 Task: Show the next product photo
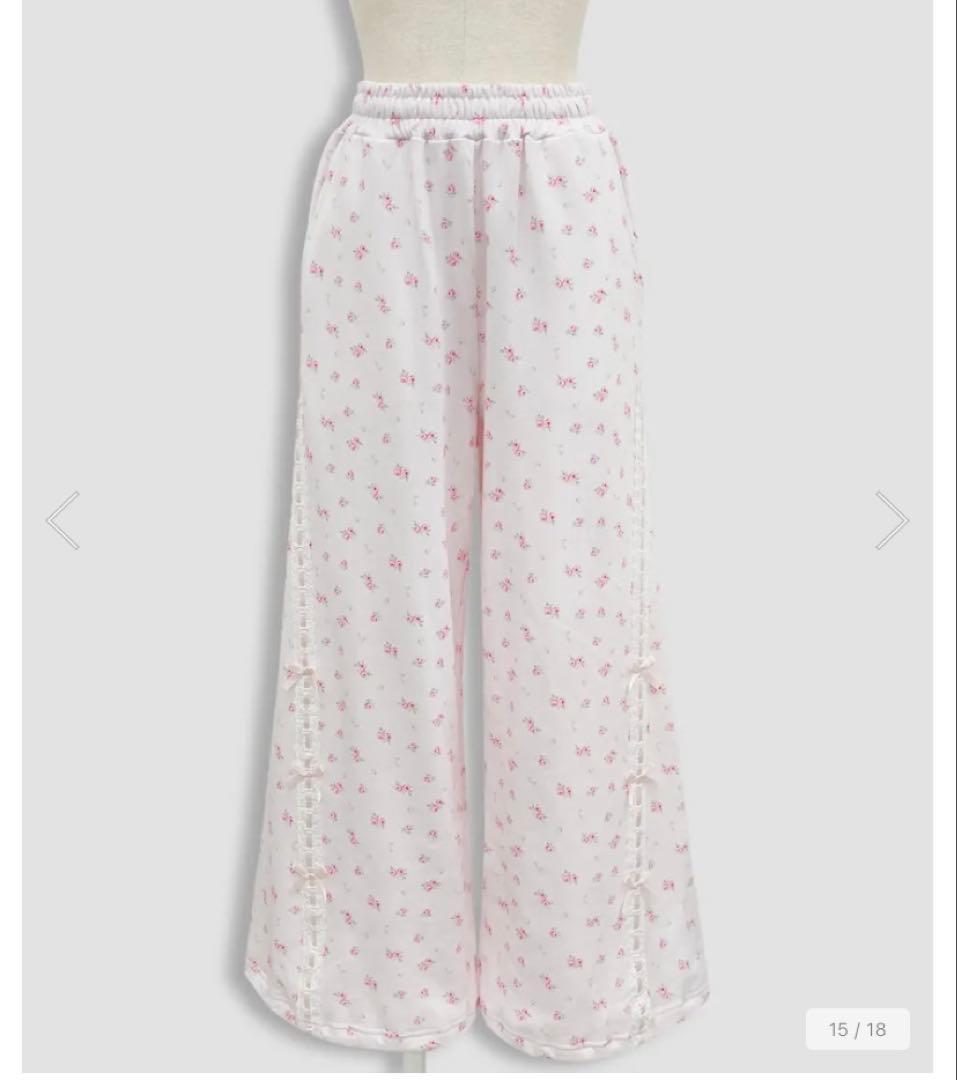point(891,520)
